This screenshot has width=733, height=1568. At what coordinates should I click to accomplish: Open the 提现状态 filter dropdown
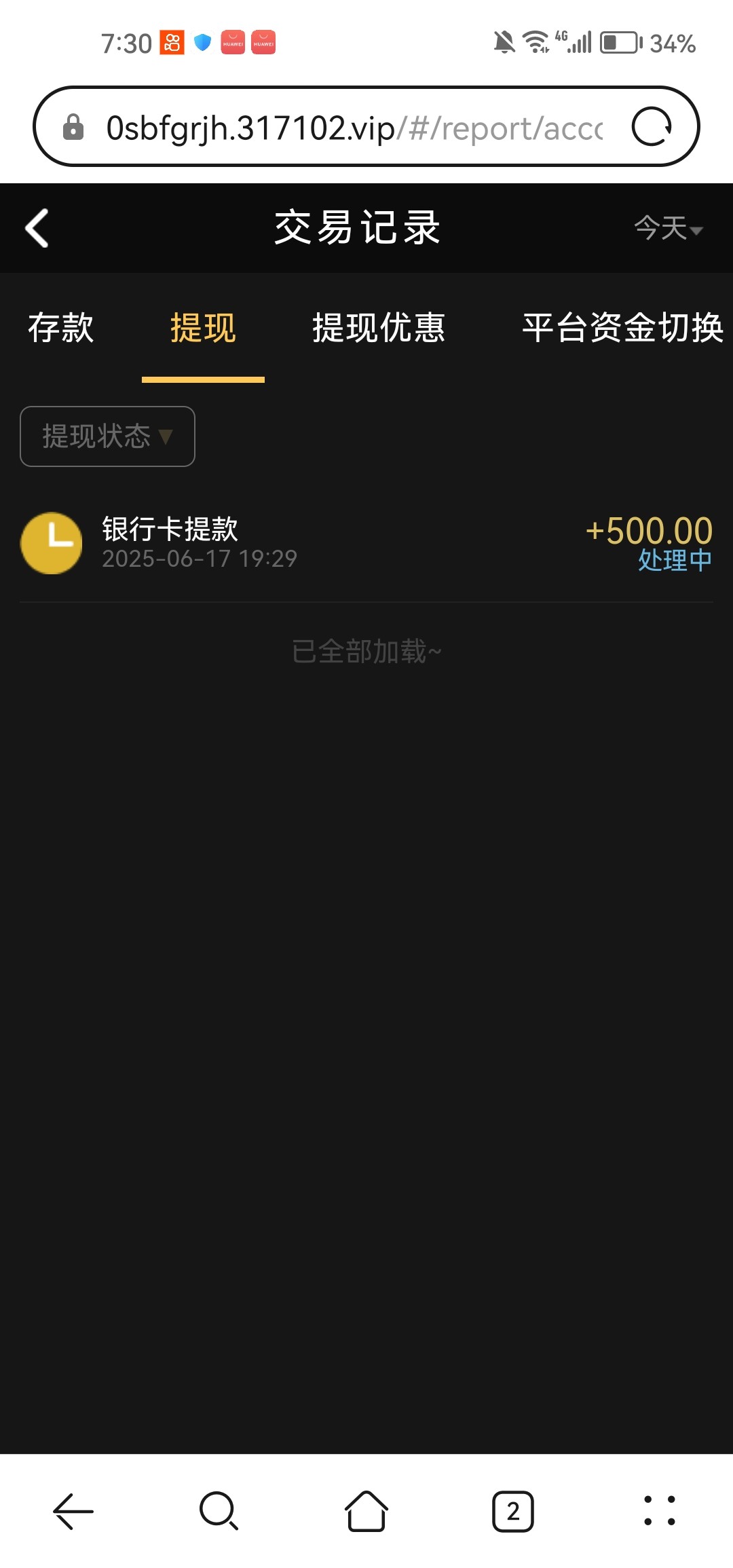point(106,436)
